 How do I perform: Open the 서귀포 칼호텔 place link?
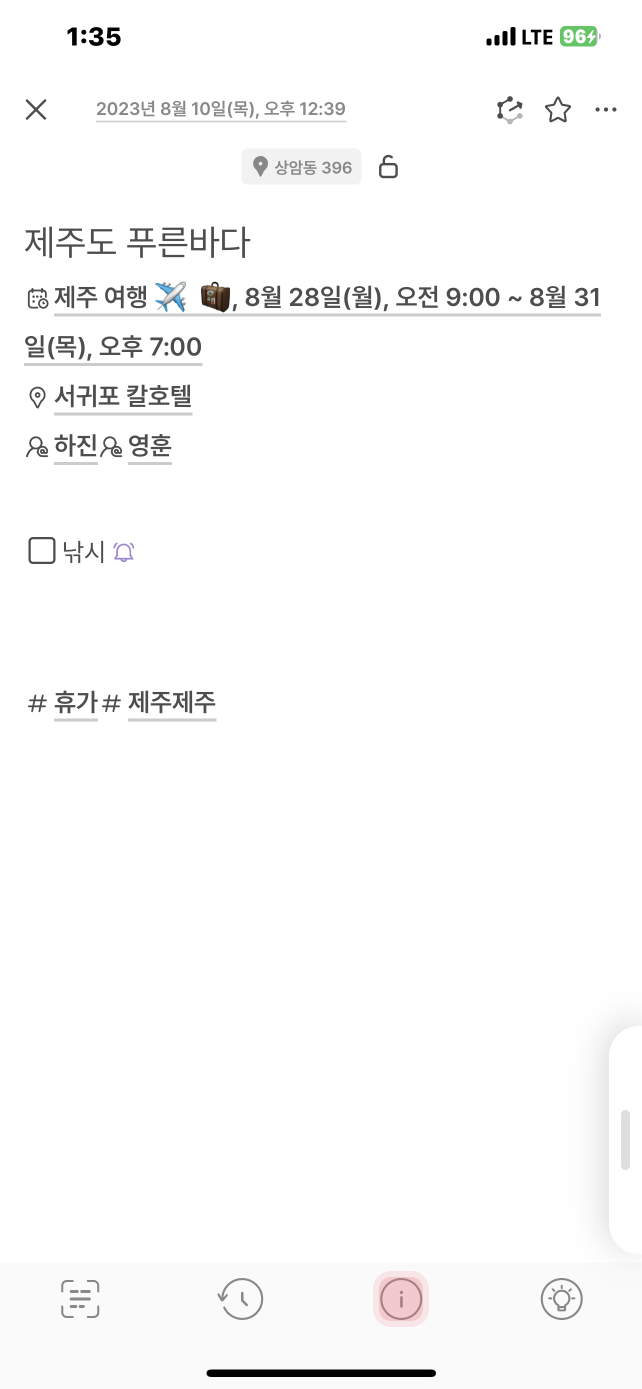point(123,397)
